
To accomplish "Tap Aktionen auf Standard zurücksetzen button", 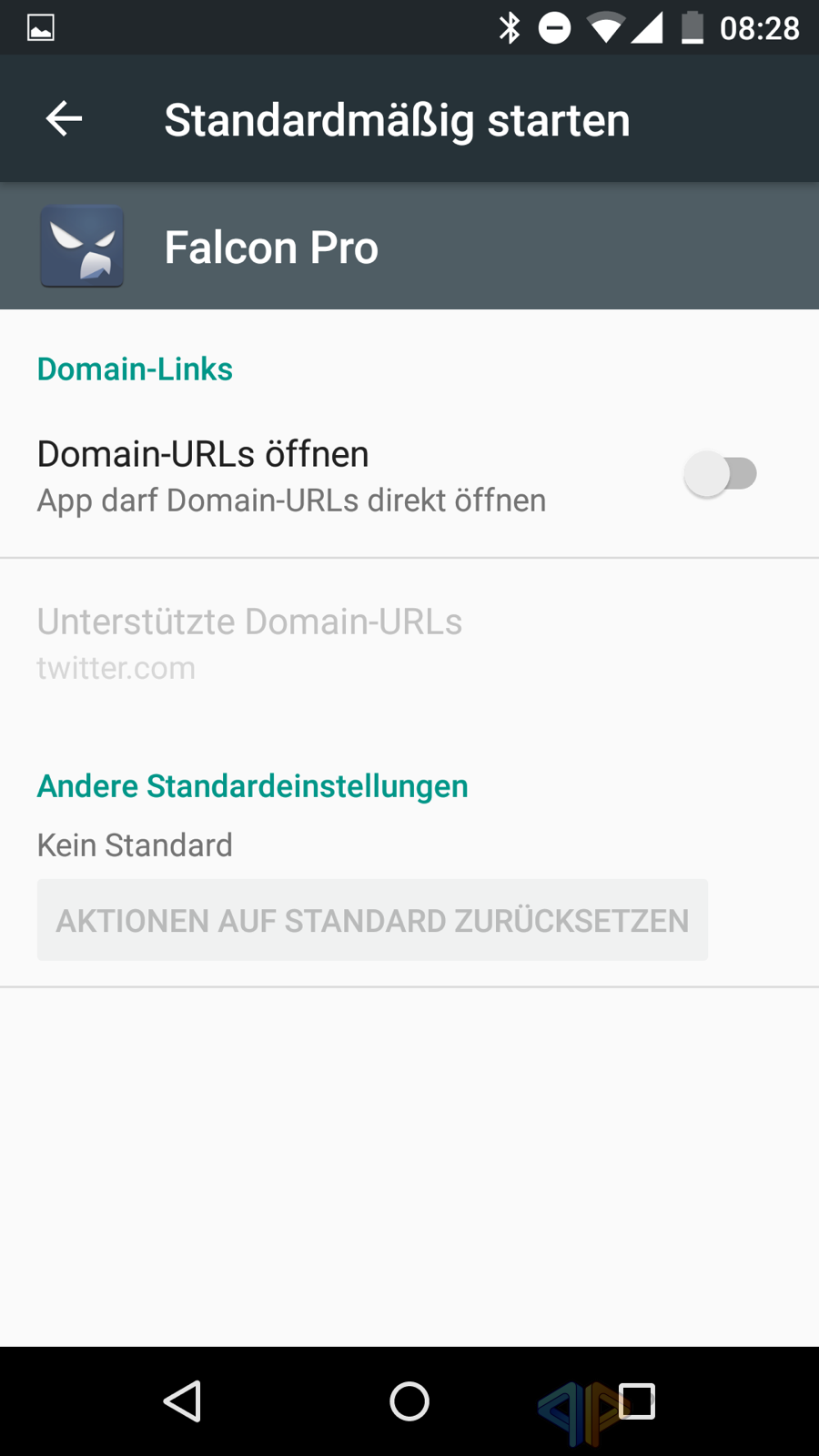I will [372, 920].
